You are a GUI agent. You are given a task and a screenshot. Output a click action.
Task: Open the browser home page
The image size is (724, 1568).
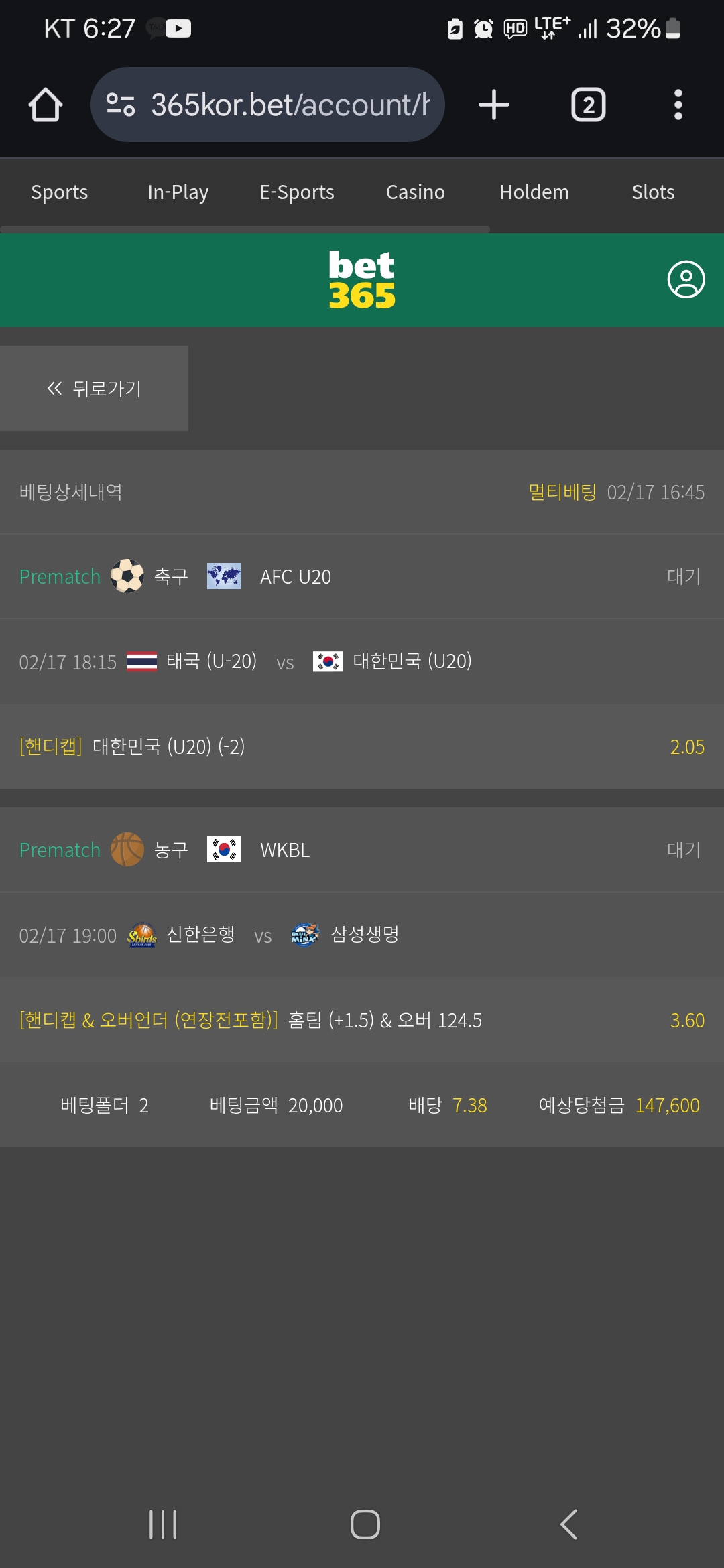(x=46, y=105)
